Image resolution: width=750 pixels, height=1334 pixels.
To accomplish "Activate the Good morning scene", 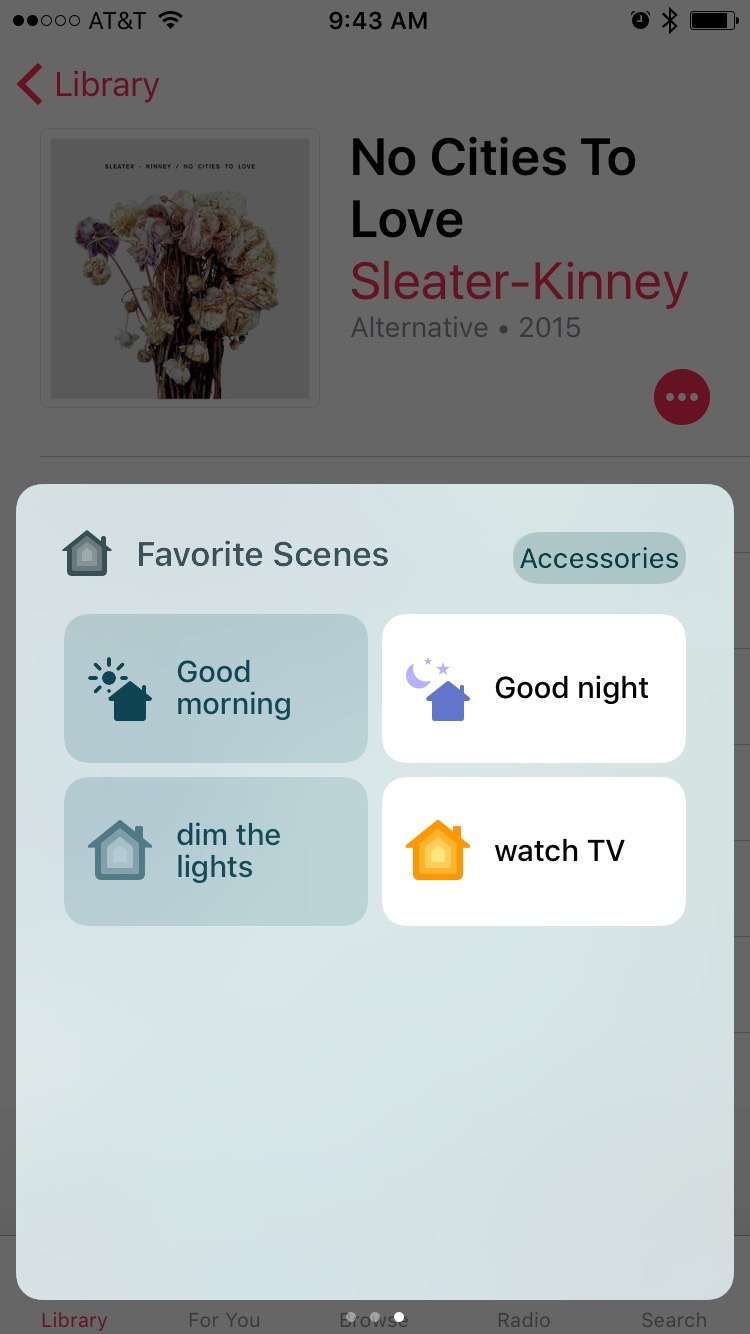I will pyautogui.click(x=216, y=688).
